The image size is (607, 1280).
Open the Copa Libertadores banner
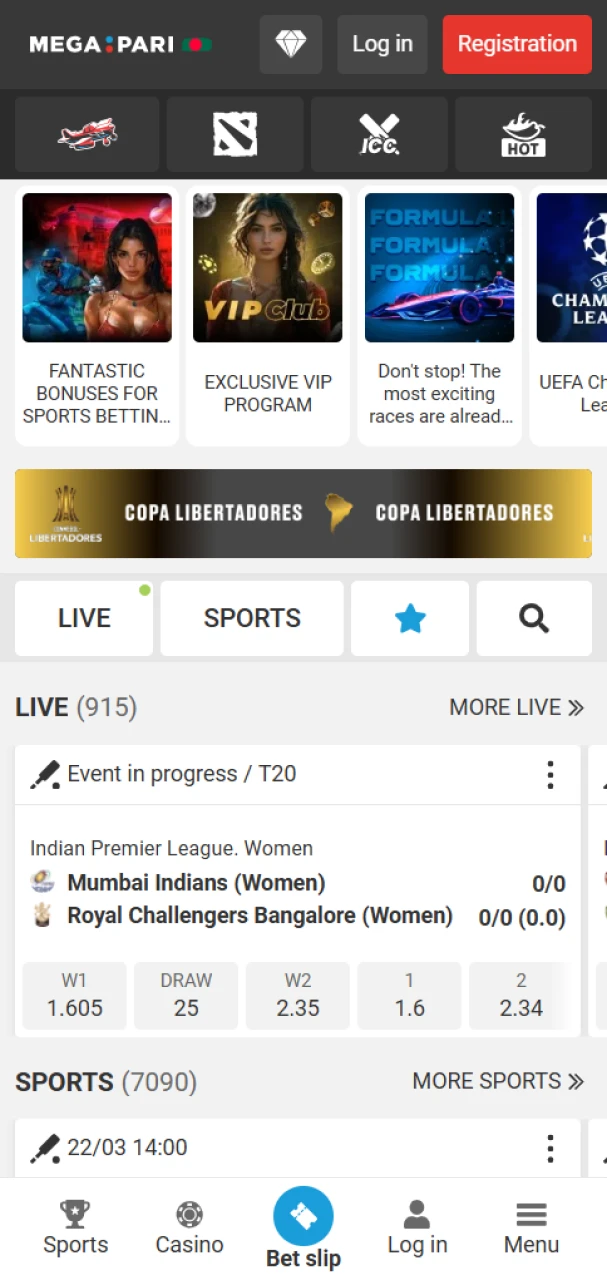point(303,513)
